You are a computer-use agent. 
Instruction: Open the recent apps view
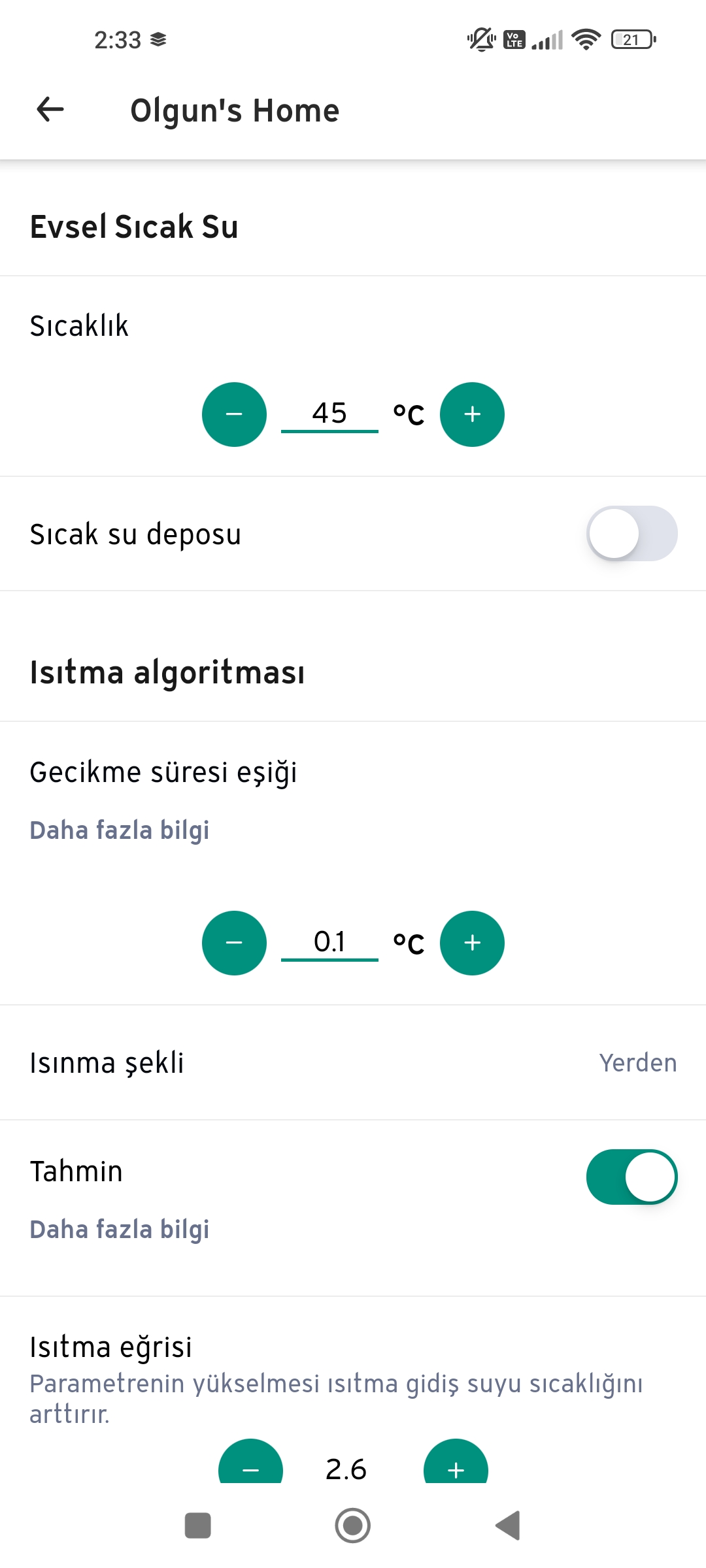click(x=198, y=1526)
